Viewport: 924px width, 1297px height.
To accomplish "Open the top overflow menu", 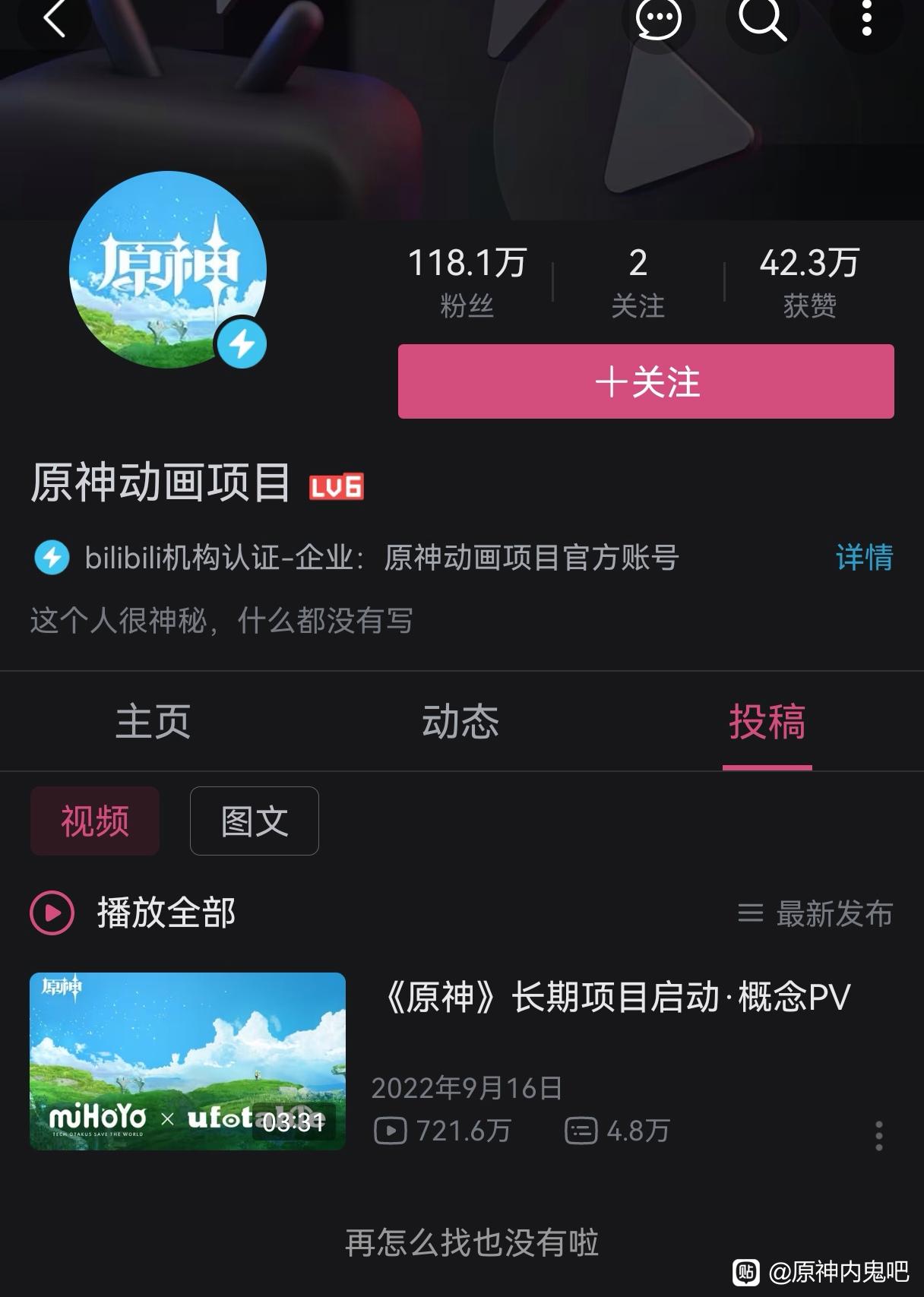I will coord(866,17).
